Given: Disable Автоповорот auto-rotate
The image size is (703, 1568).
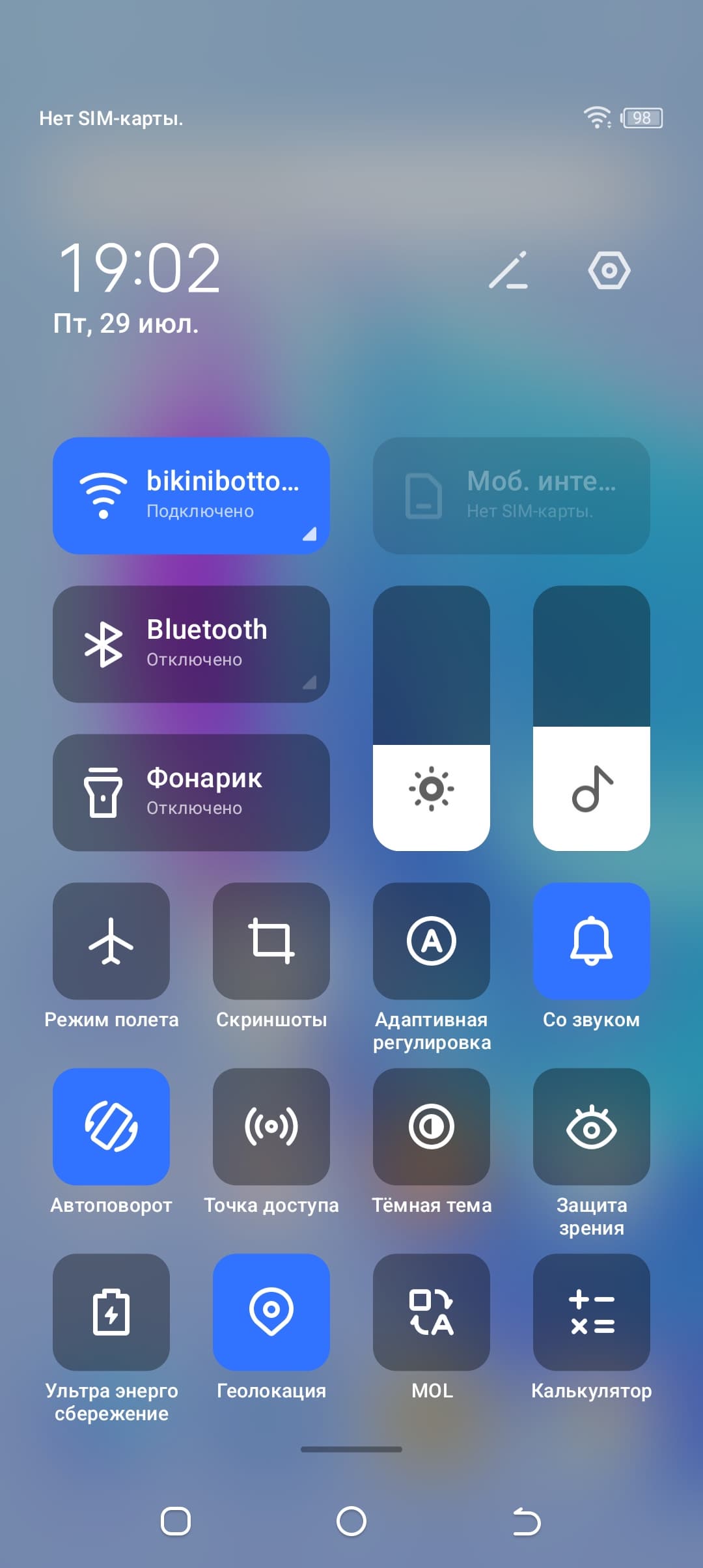Looking at the screenshot, I should point(111,1126).
